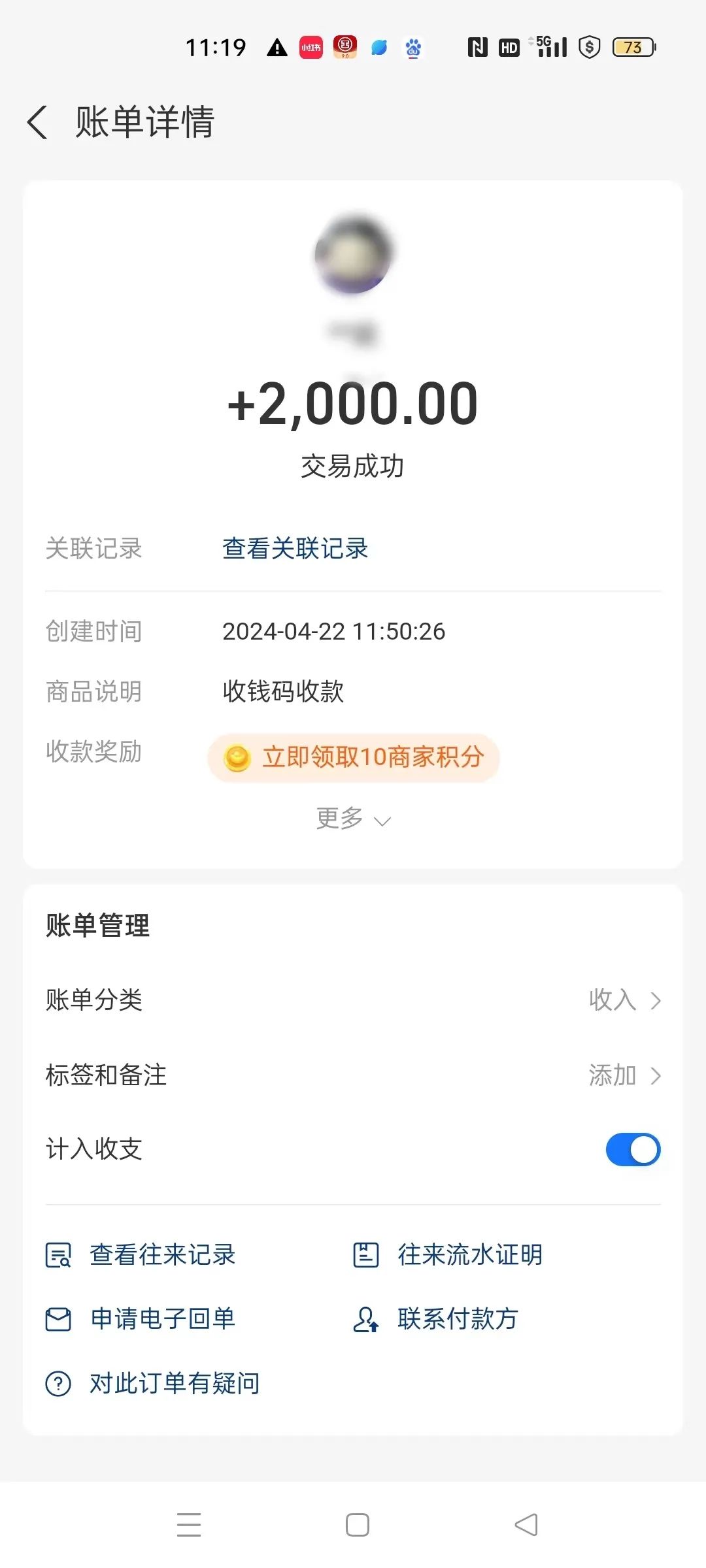Go back from 账单详情 page

[x=38, y=122]
